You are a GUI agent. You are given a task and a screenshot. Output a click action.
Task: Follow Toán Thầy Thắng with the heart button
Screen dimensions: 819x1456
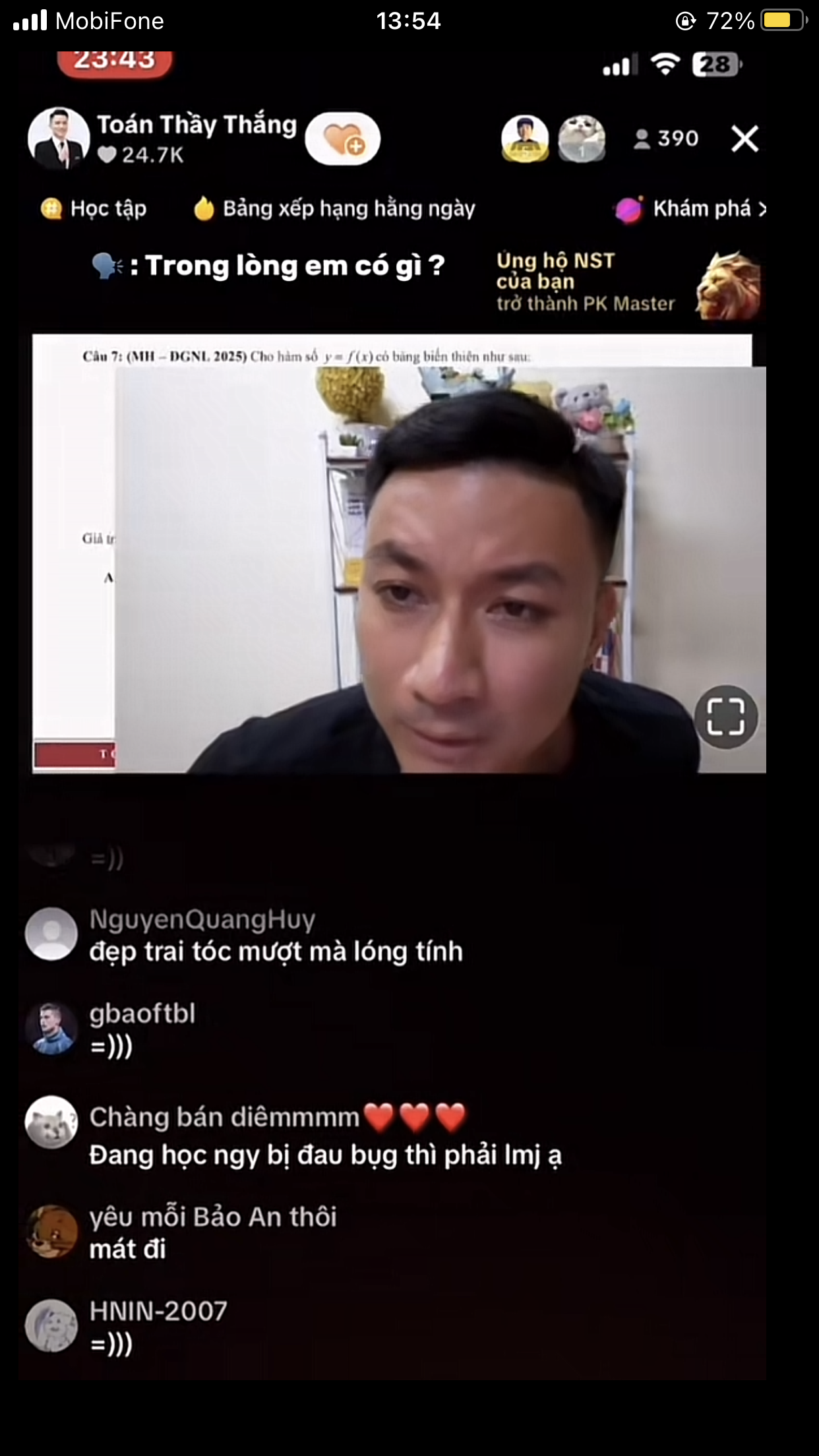(x=342, y=139)
